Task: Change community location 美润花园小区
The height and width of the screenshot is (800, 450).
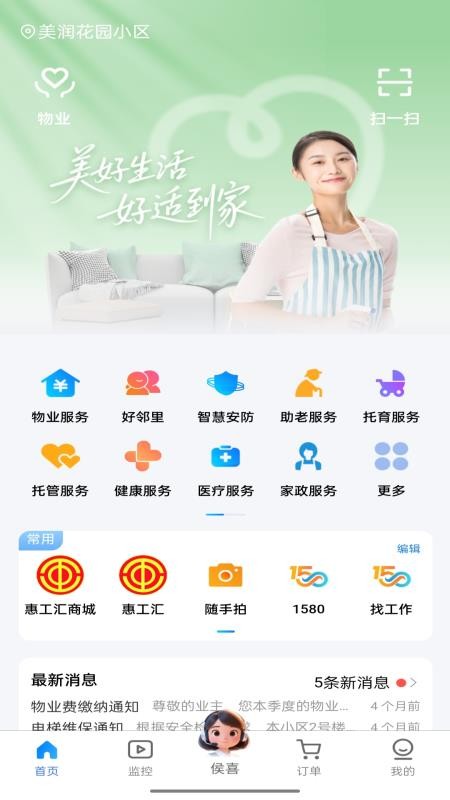Action: 85,32
